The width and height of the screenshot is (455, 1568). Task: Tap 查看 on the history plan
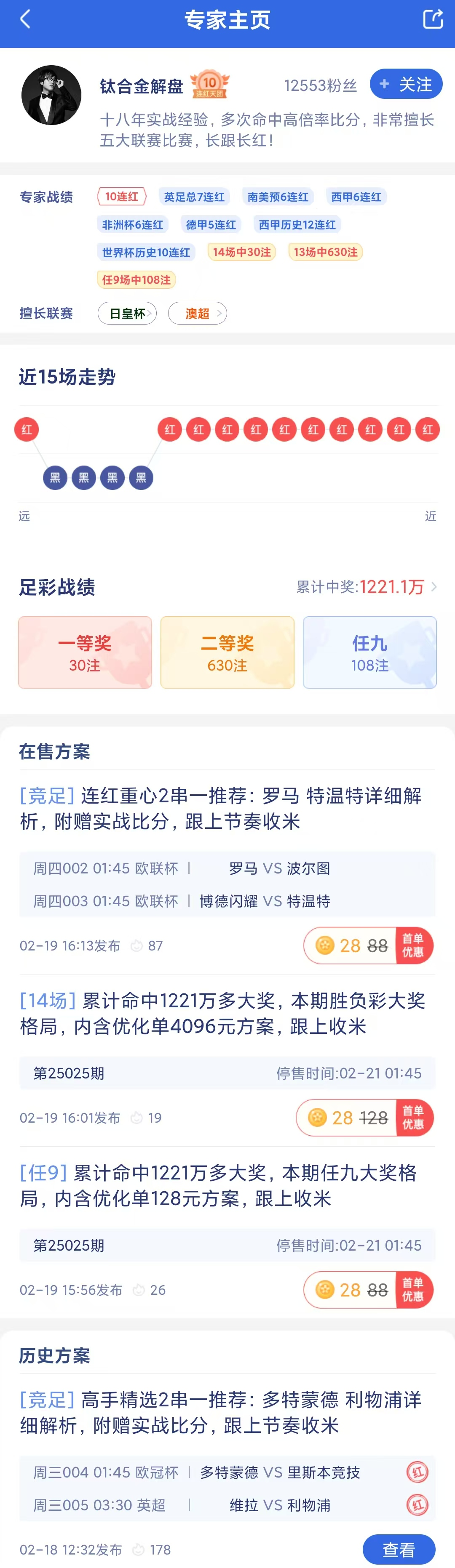(x=399, y=1549)
